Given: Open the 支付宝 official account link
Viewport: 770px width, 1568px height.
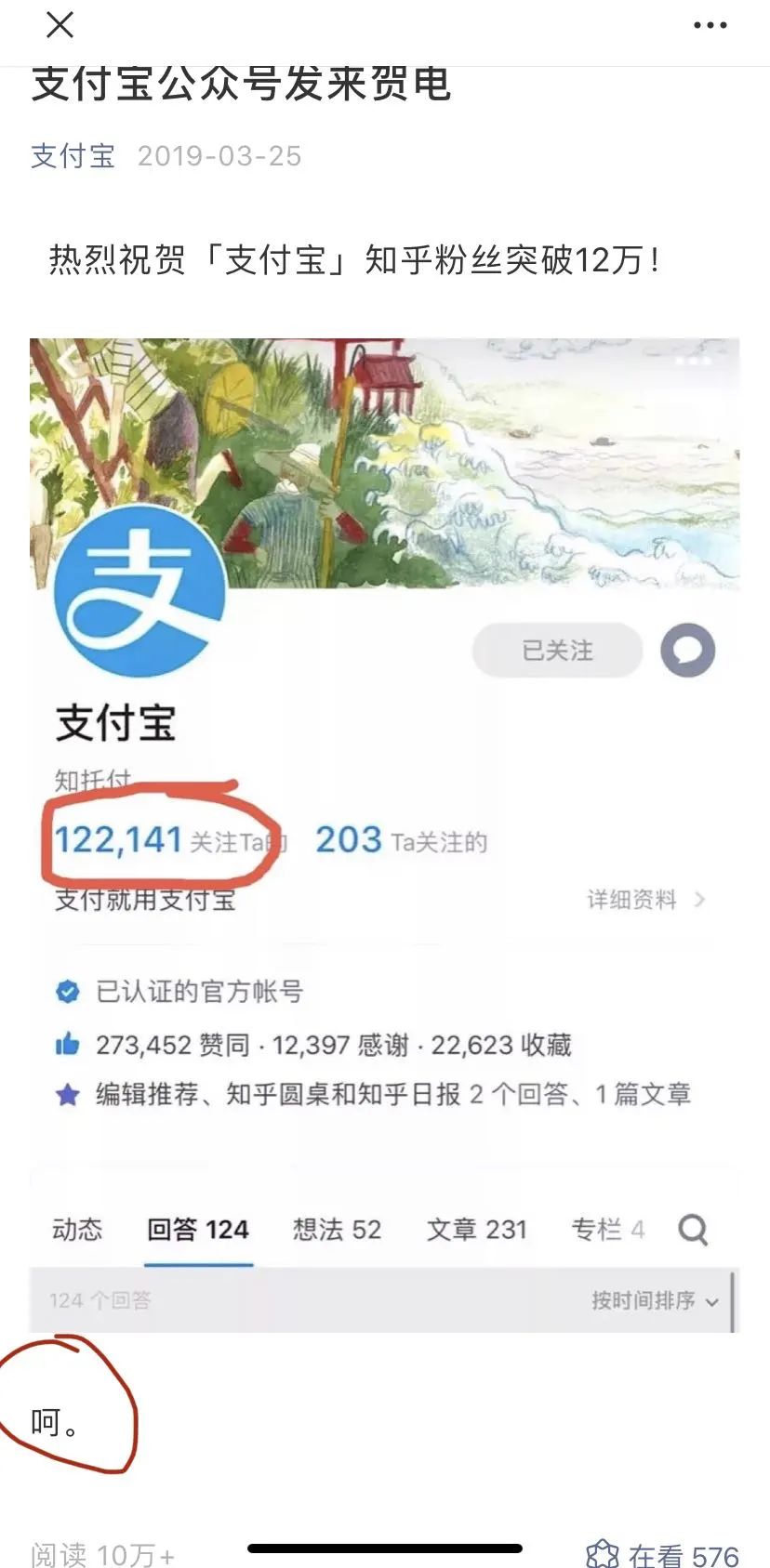Looking at the screenshot, I should point(73,156).
